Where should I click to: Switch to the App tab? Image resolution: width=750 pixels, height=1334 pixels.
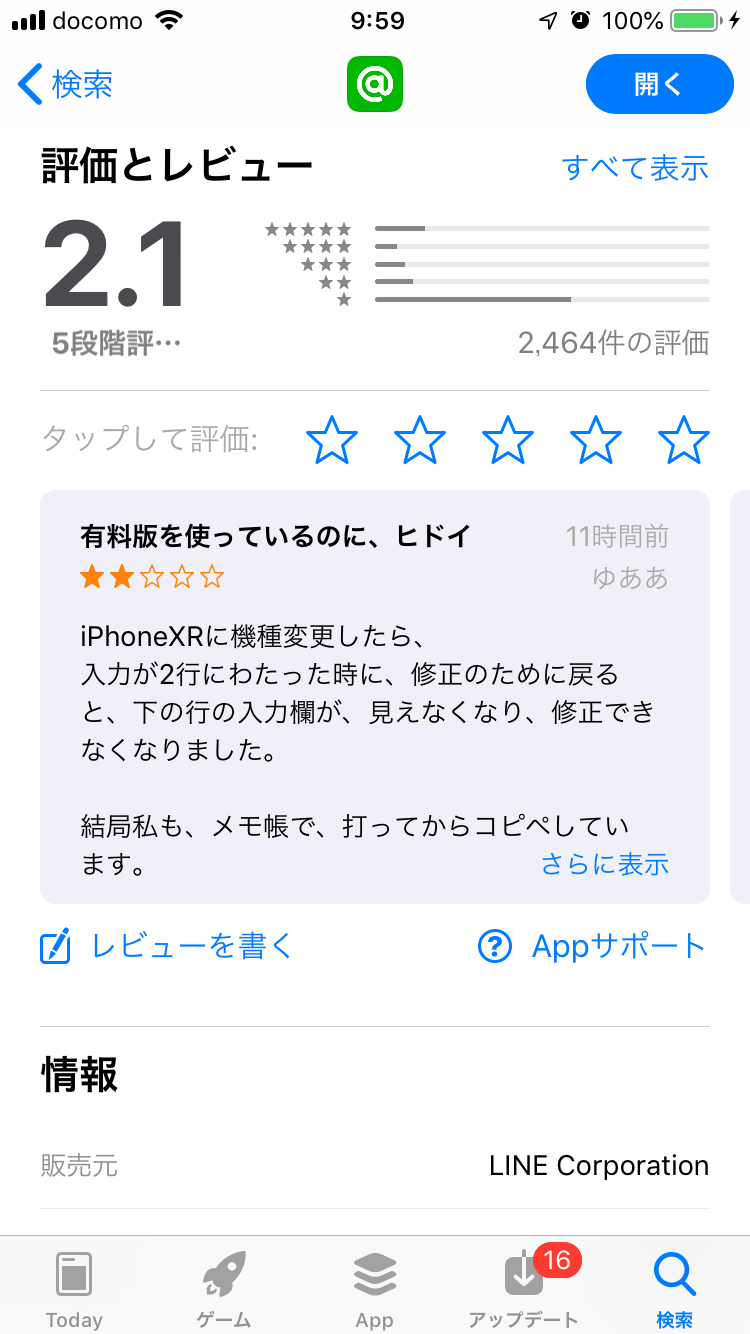coord(374,1289)
